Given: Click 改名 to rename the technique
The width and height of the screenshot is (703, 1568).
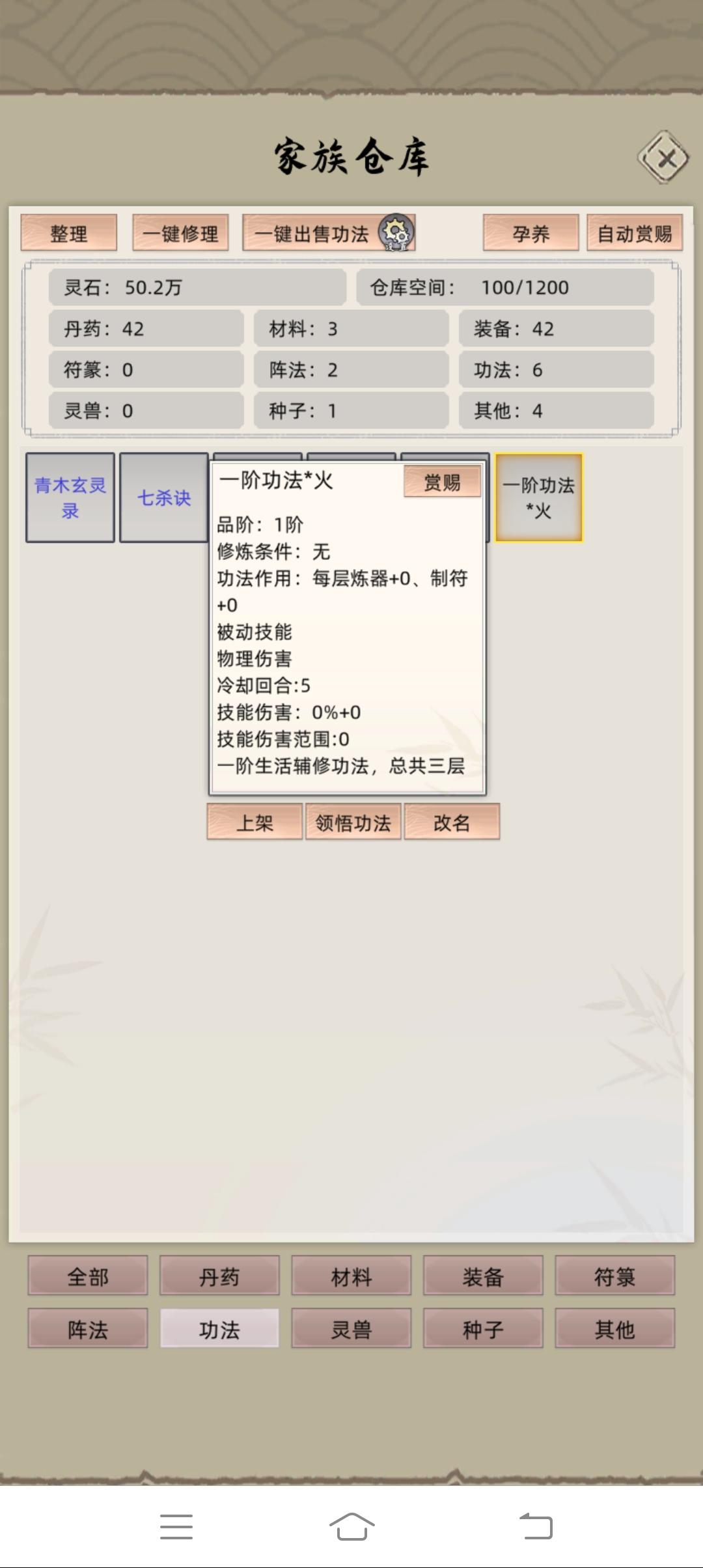Looking at the screenshot, I should pos(452,822).
